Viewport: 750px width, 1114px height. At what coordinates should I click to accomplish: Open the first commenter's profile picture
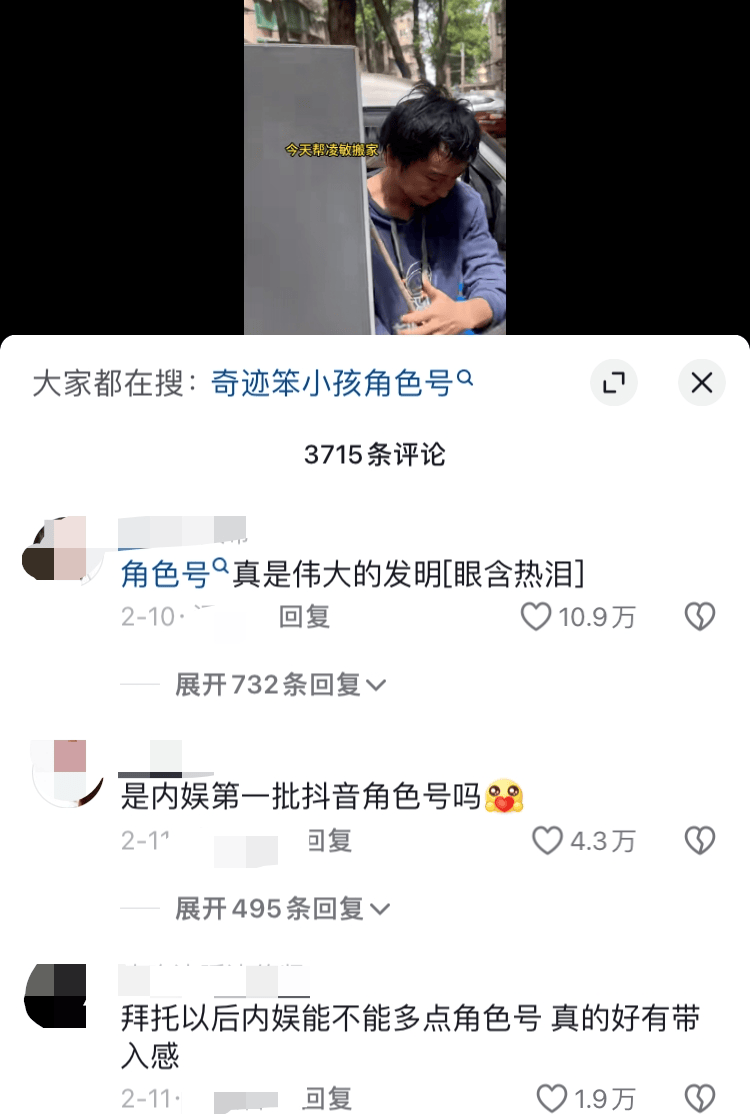[60, 549]
